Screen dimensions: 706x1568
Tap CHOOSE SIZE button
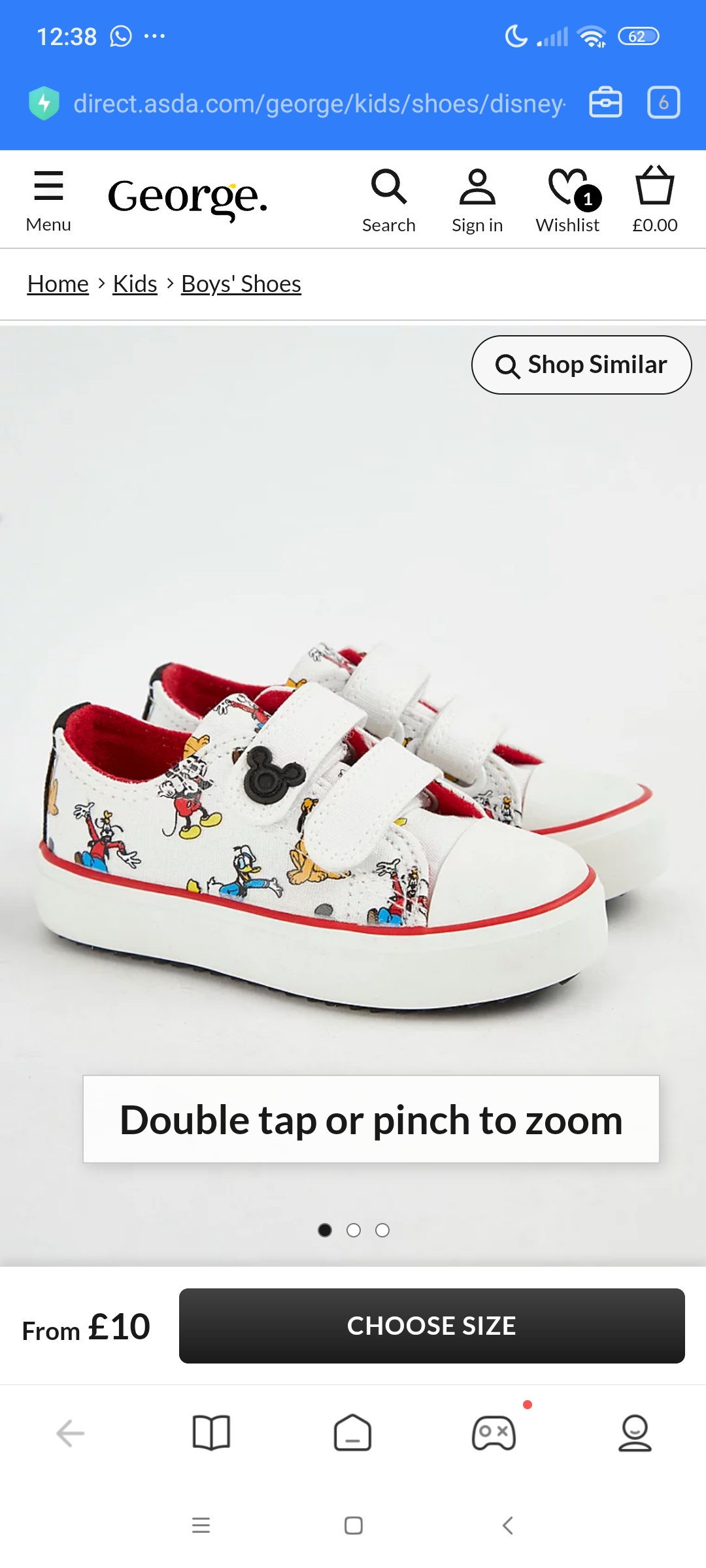pos(431,1326)
